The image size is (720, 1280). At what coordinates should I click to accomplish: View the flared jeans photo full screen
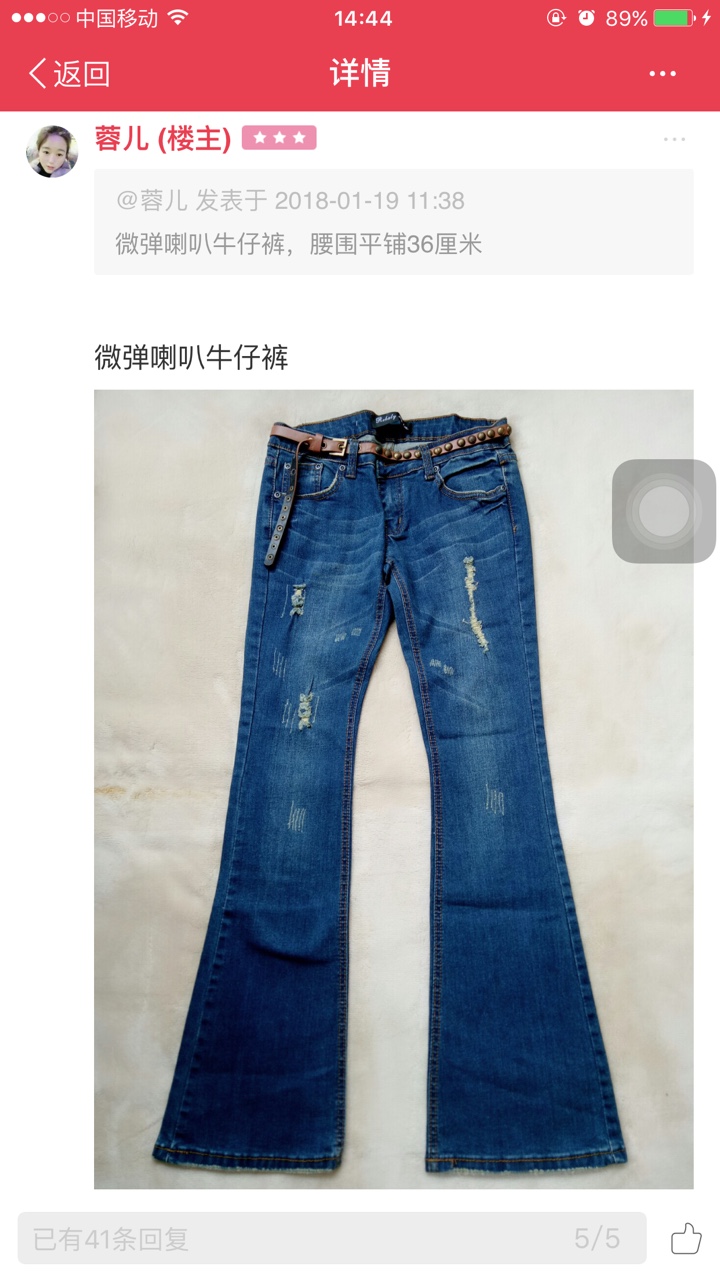(394, 789)
